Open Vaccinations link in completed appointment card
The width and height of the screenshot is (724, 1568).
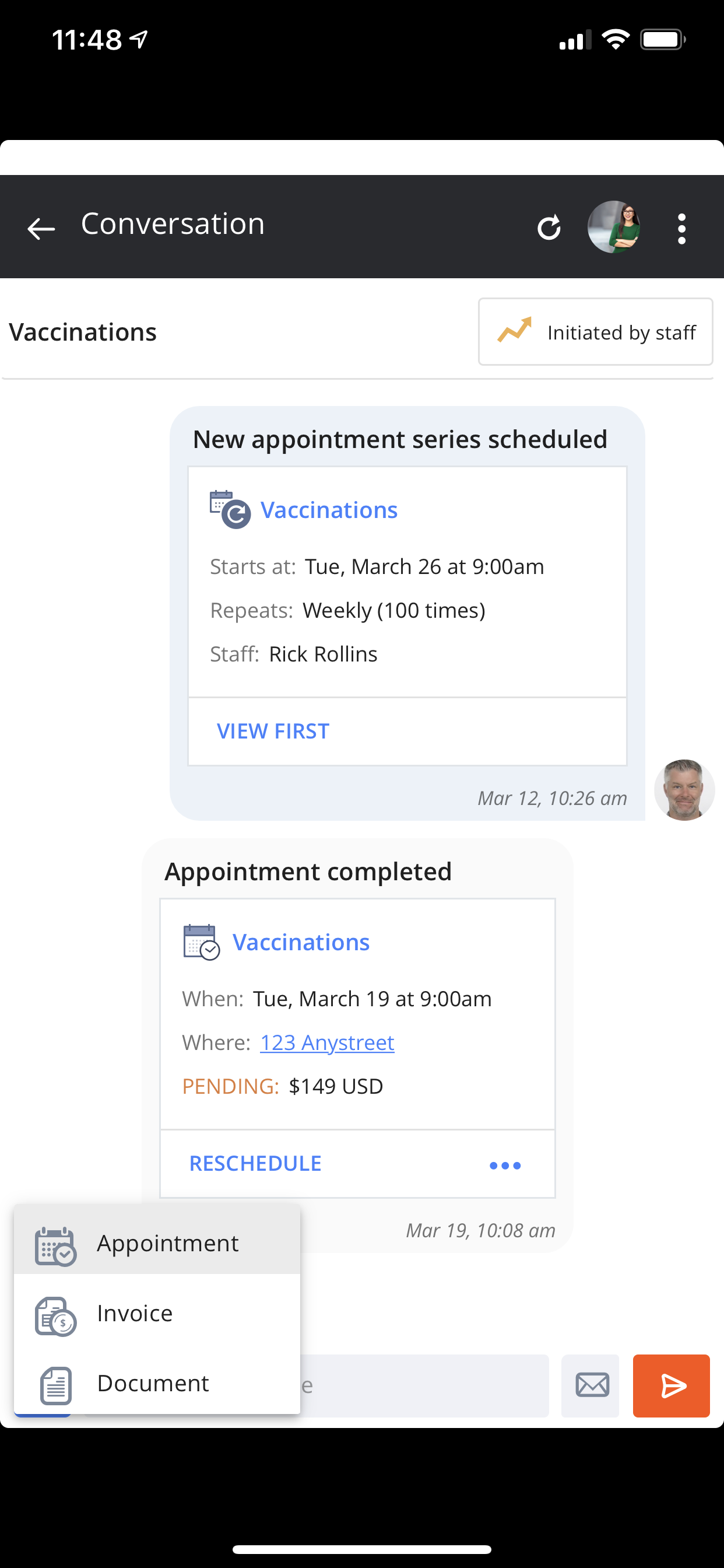(x=301, y=942)
